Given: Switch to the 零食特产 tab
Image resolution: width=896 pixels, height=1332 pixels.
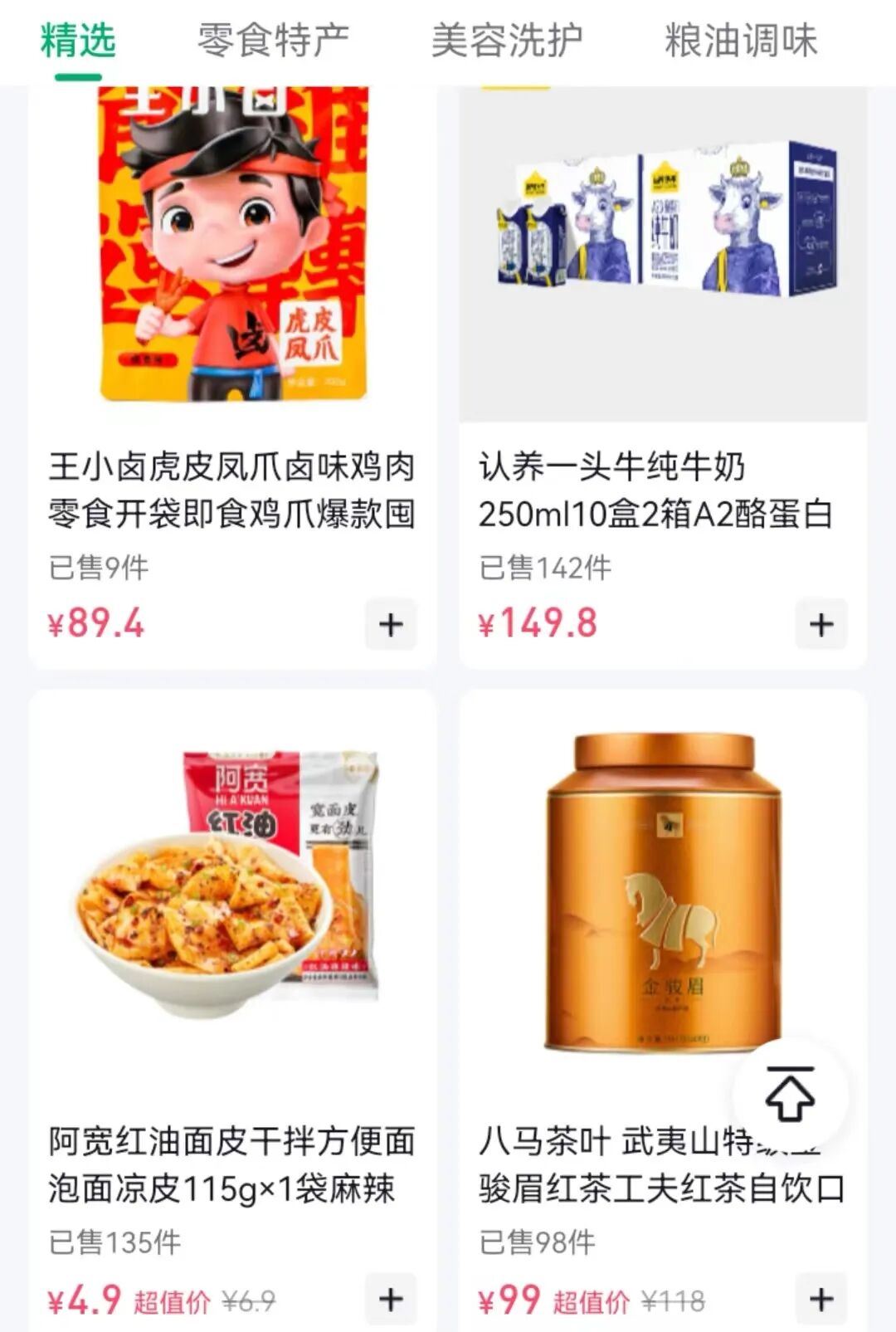Looking at the screenshot, I should (273, 41).
